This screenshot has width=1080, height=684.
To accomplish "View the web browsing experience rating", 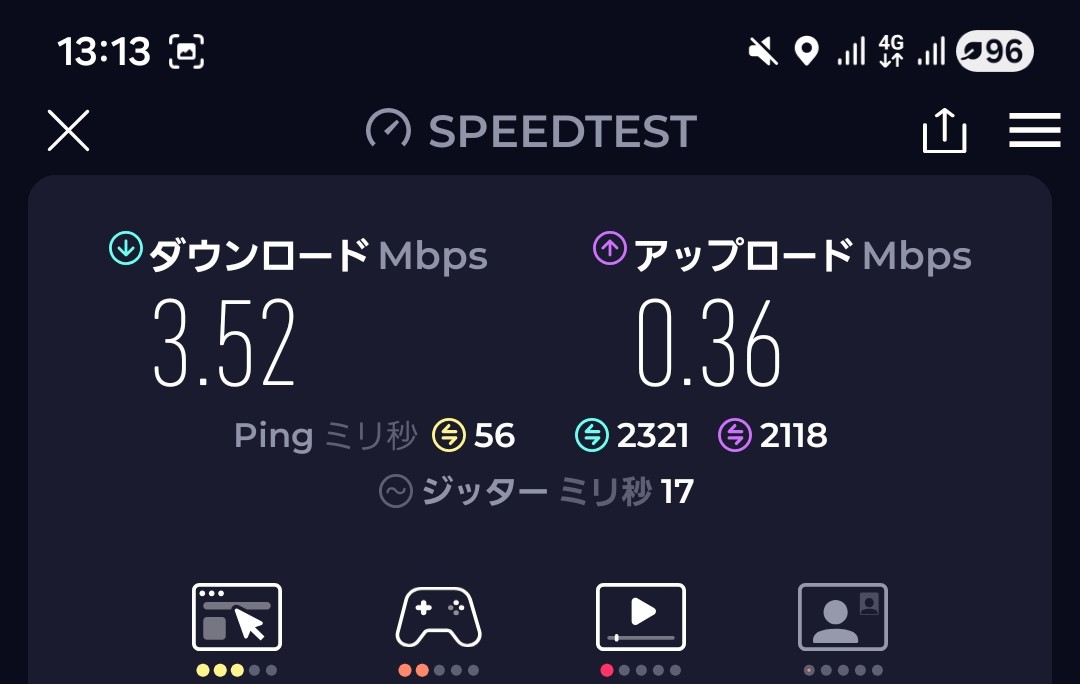I will [x=237, y=618].
